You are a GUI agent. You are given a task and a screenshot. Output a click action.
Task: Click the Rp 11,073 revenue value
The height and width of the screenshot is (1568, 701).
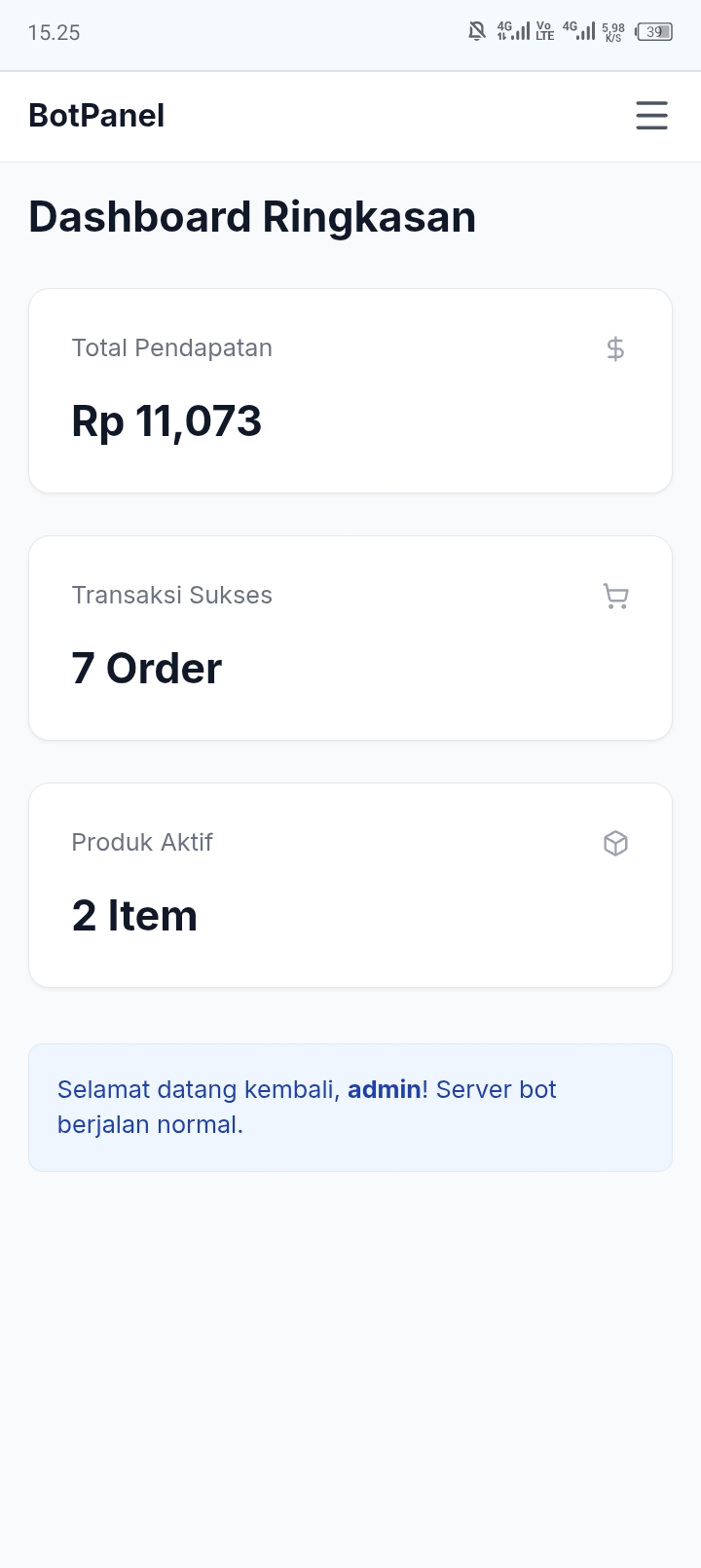pos(166,420)
